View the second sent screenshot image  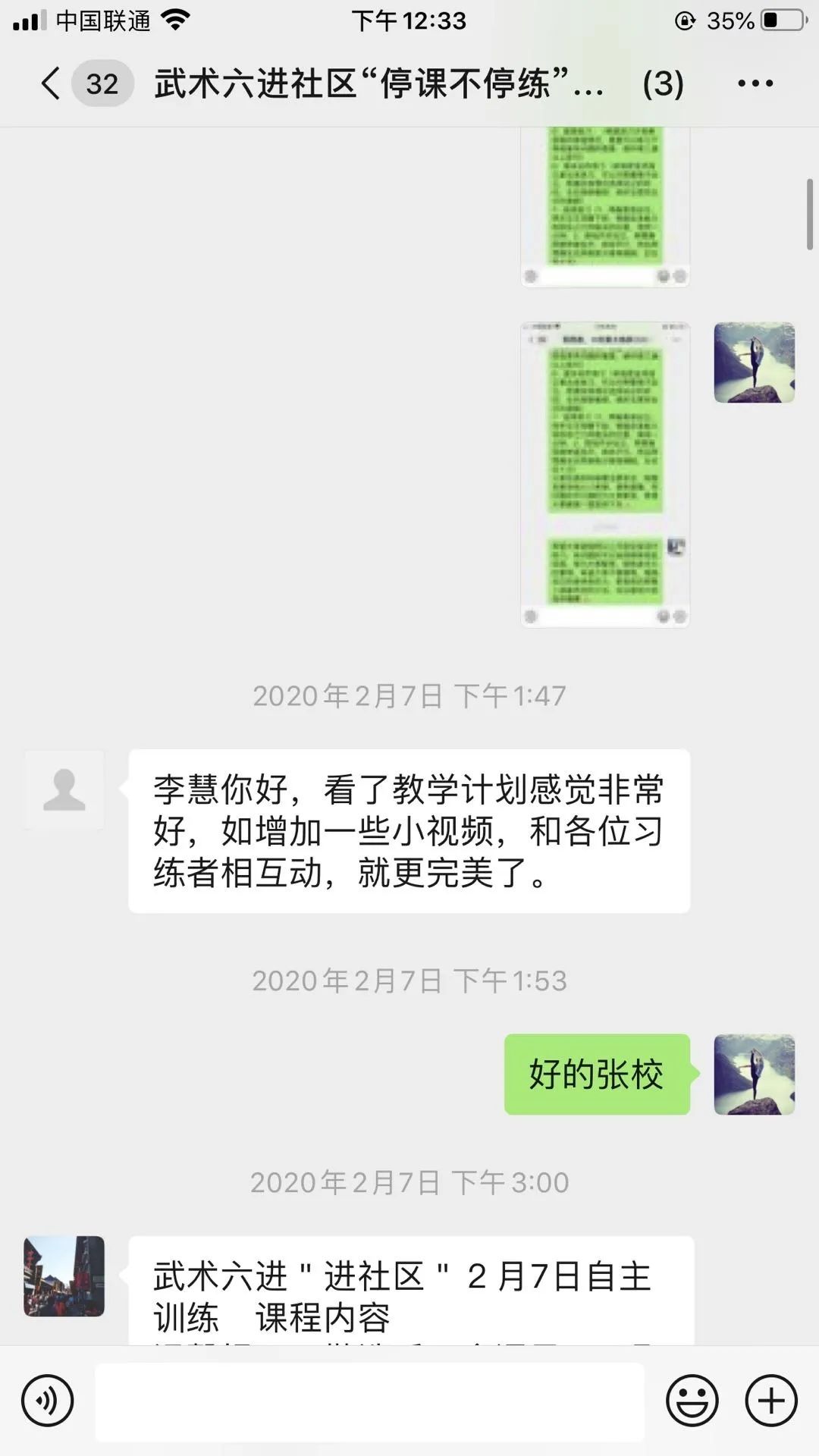[604, 475]
